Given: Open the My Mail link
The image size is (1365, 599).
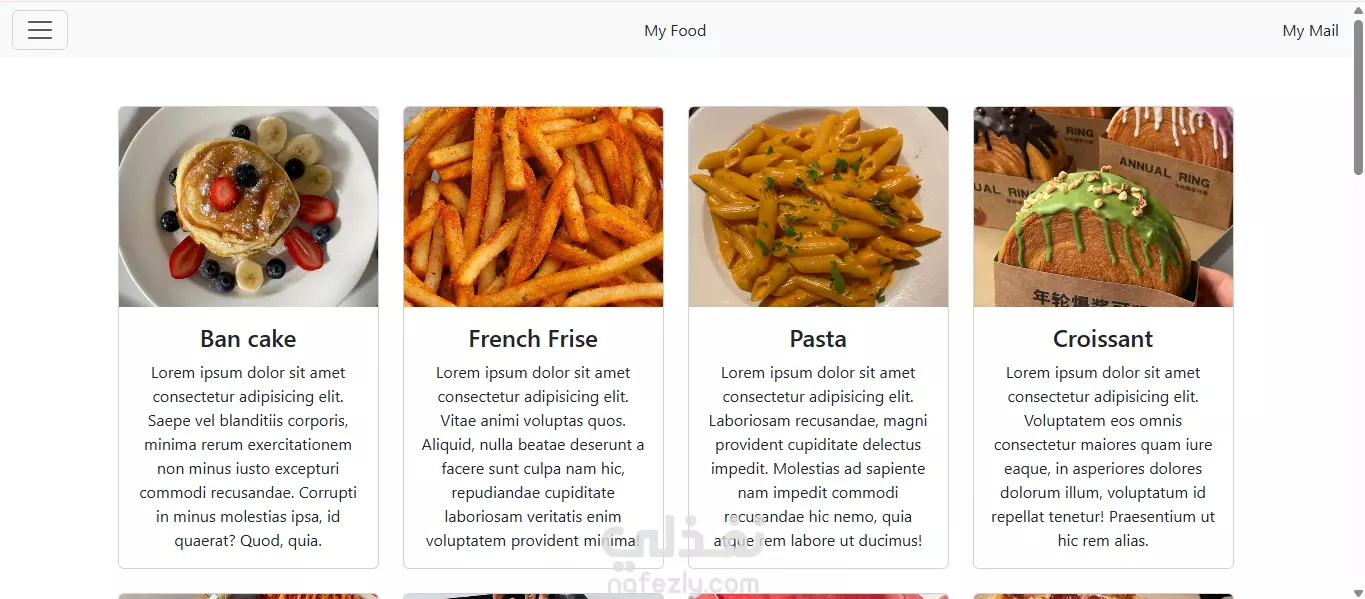Looking at the screenshot, I should pyautogui.click(x=1310, y=31).
